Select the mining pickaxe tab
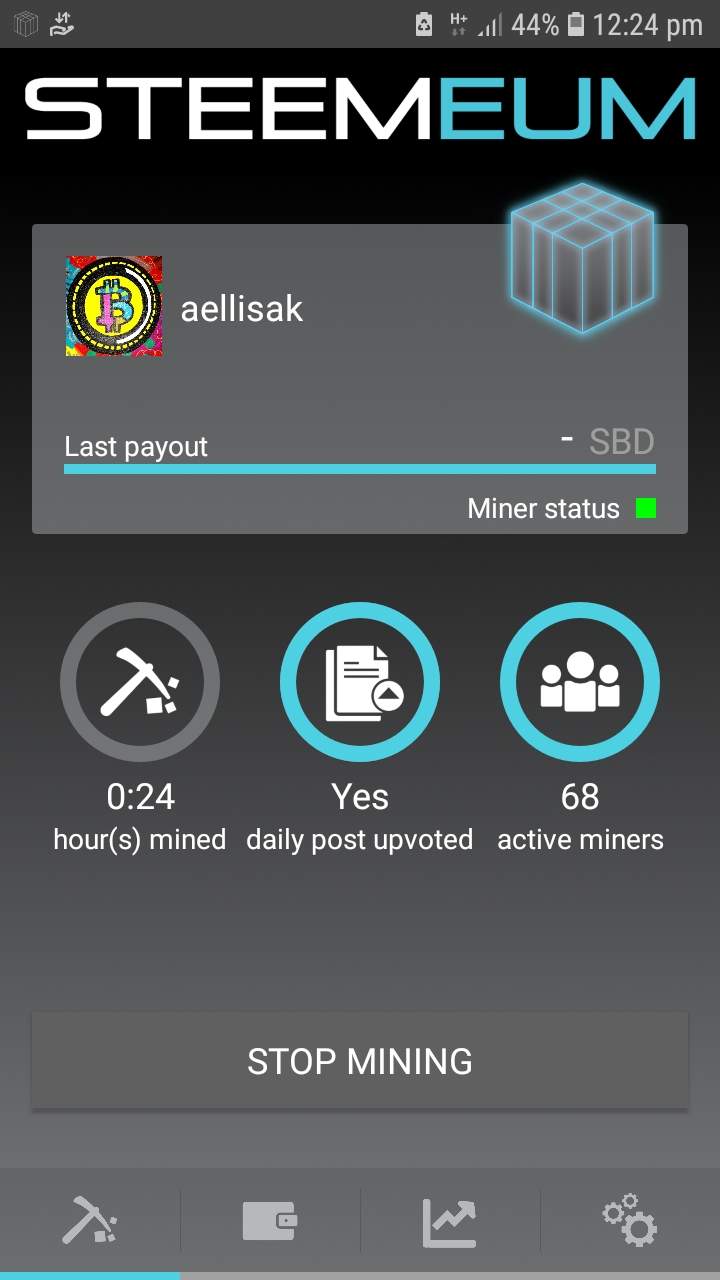The width and height of the screenshot is (720, 1280). tap(90, 1222)
